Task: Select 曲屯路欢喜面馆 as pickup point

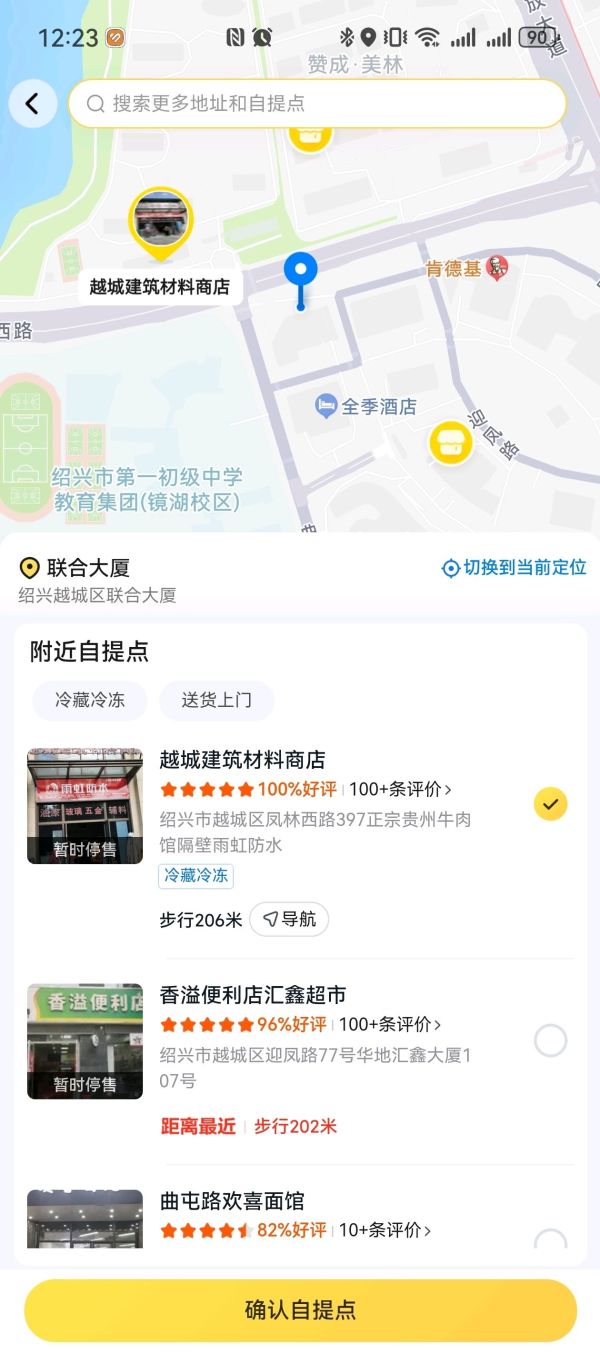Action: pos(550,1240)
